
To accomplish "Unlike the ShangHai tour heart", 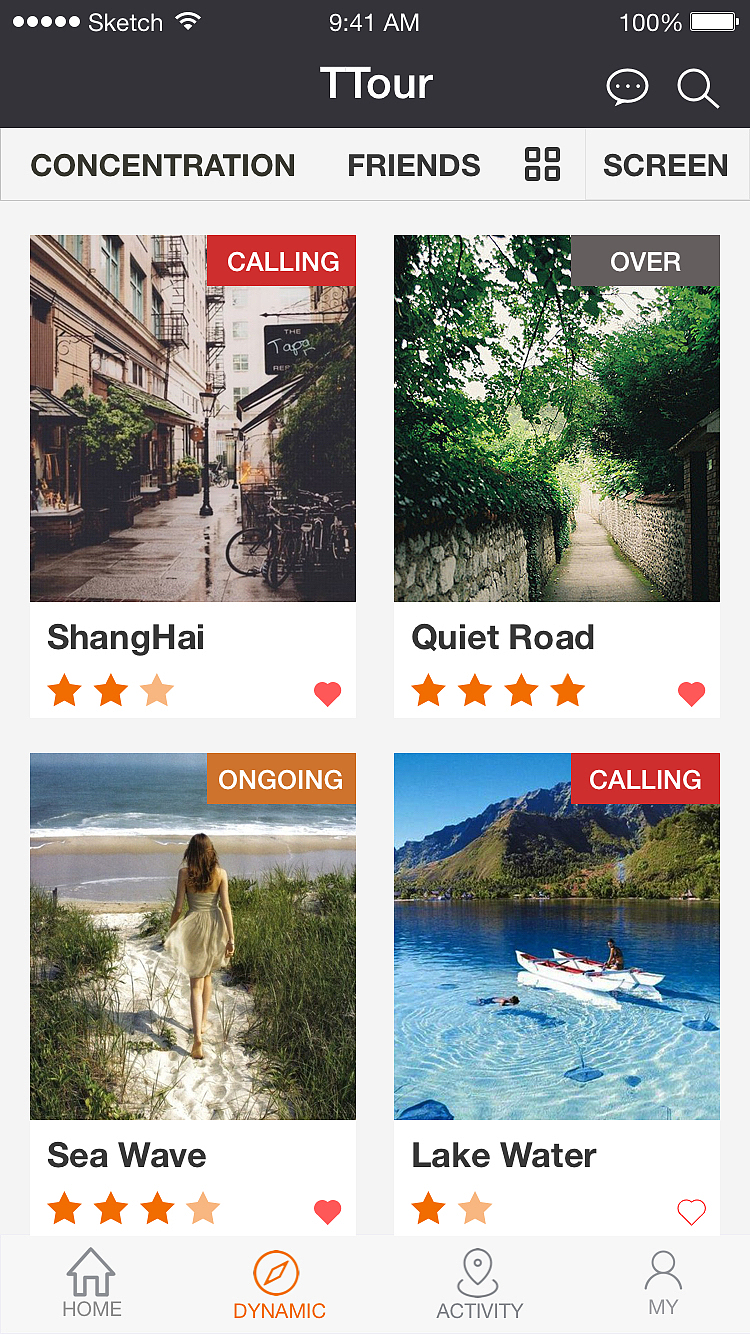I will click(327, 693).
